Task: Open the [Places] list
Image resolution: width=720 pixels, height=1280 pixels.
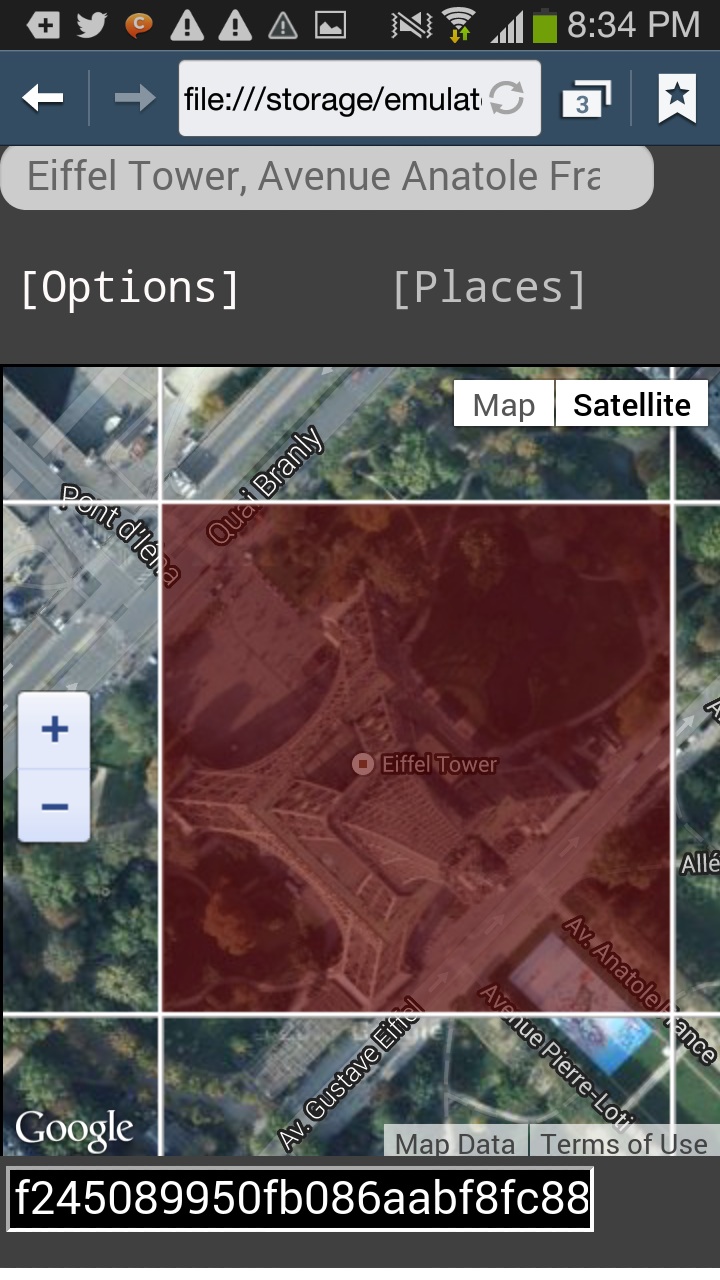Action: click(x=488, y=288)
